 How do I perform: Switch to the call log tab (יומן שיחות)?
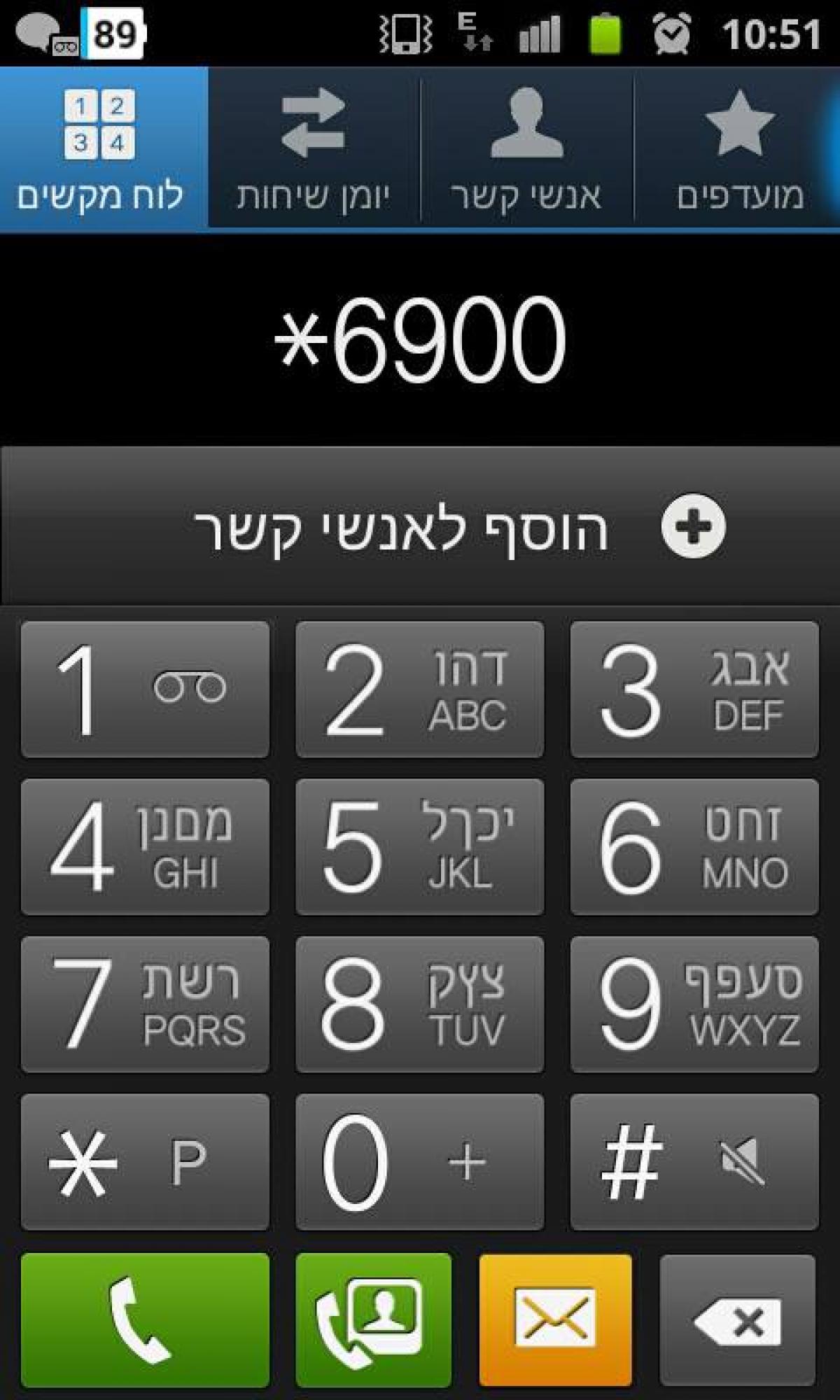coord(314,148)
